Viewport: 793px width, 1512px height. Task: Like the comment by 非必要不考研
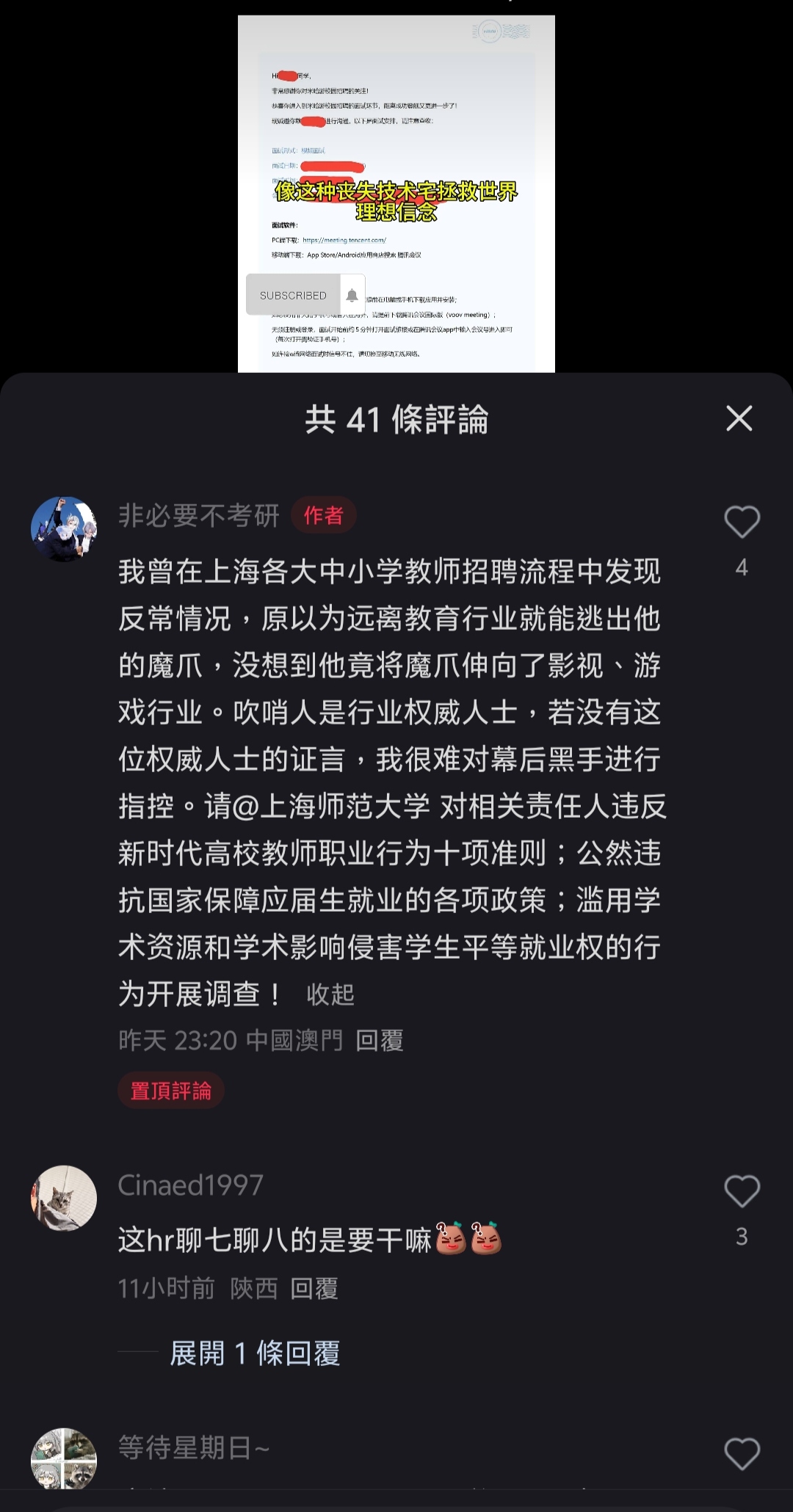coord(742,522)
